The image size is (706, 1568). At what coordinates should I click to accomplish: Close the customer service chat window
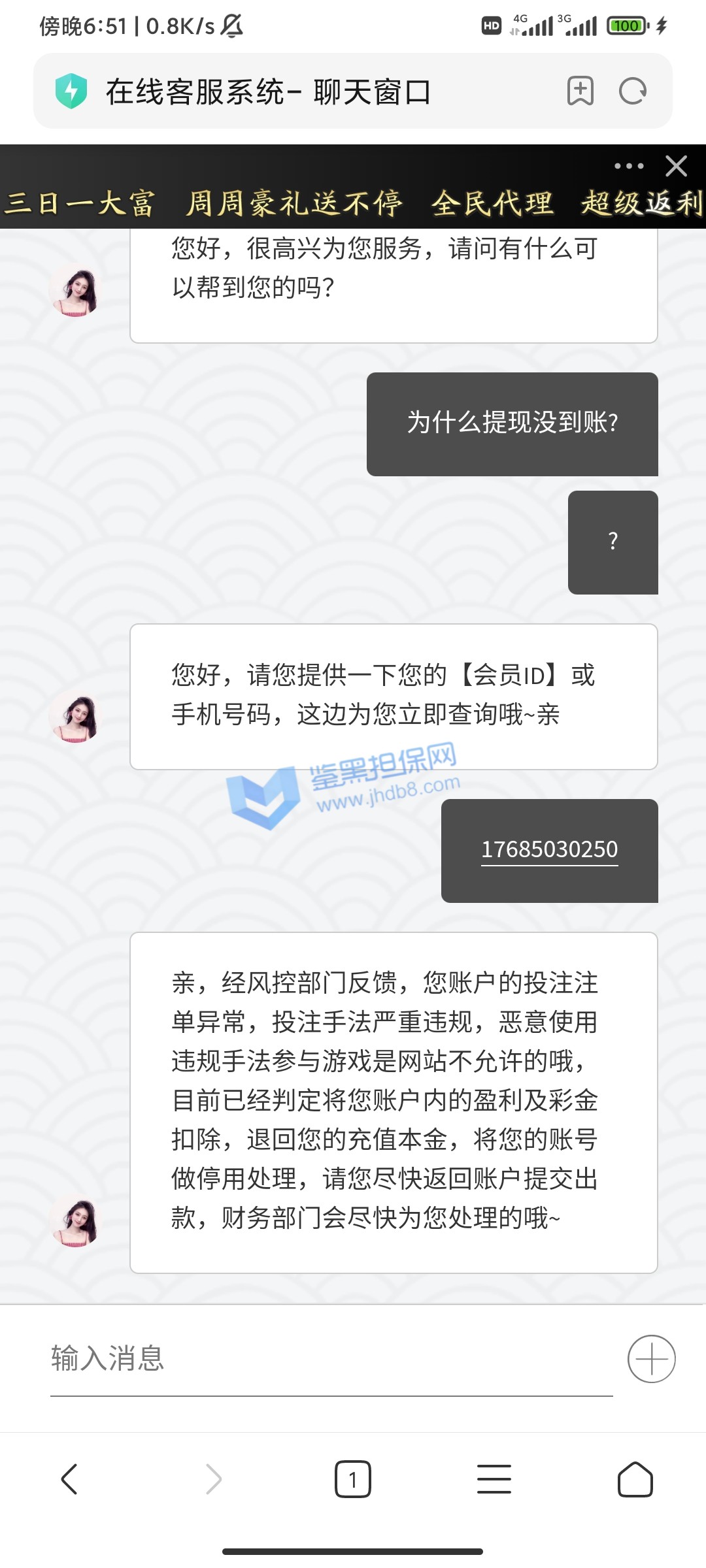point(676,166)
